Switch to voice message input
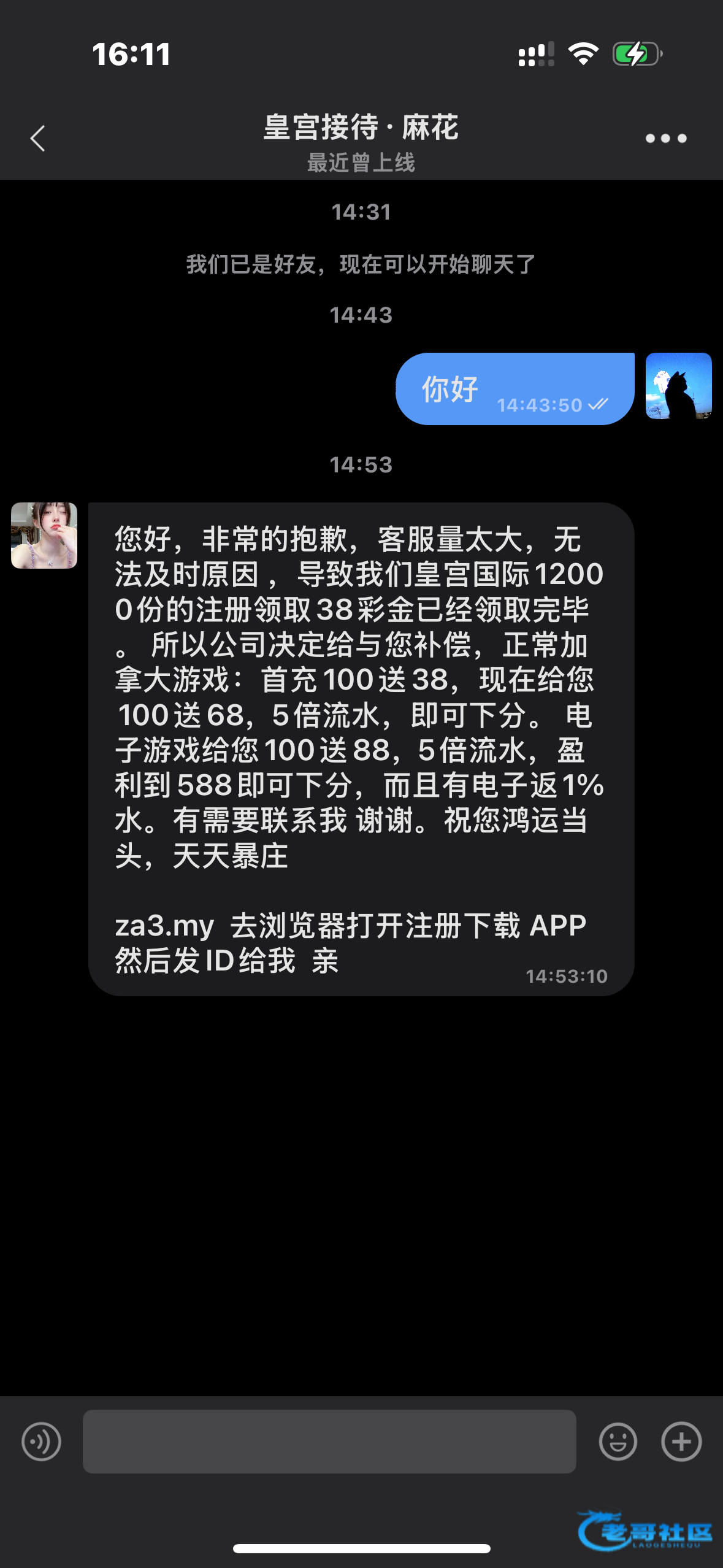Viewport: 723px width, 1568px height. 41,1441
